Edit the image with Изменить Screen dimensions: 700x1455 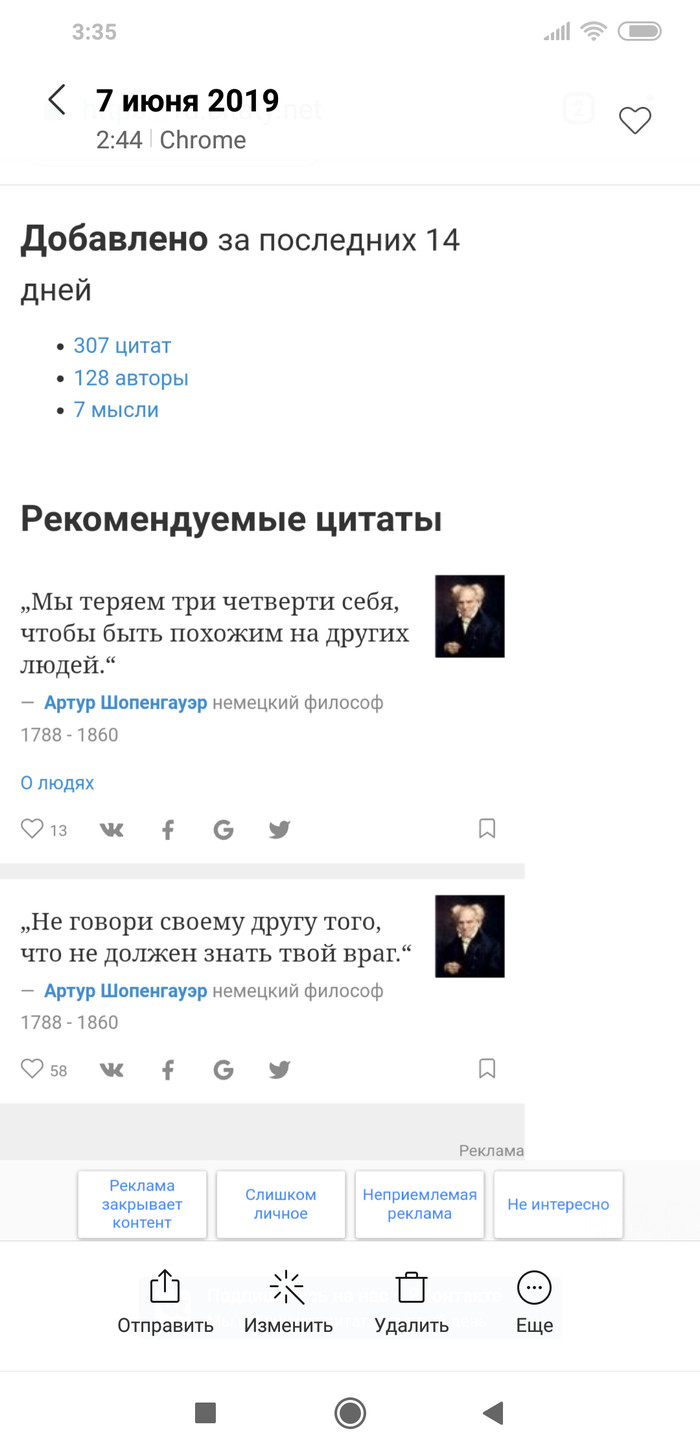[288, 1301]
